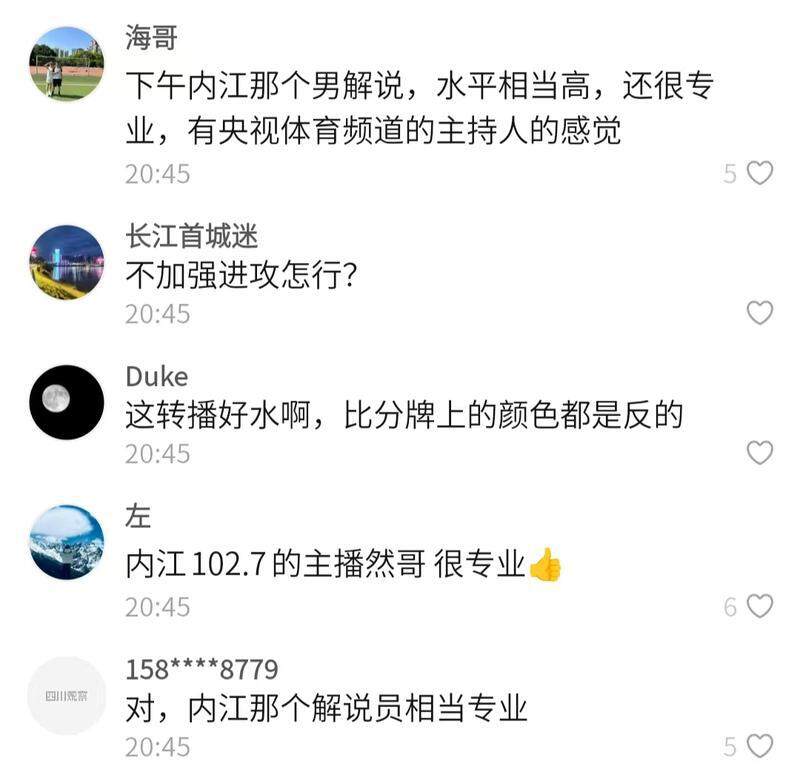Viewport: 800px width, 776px height.
Task: Open the avatar of user 158****8779
Action: [66, 695]
